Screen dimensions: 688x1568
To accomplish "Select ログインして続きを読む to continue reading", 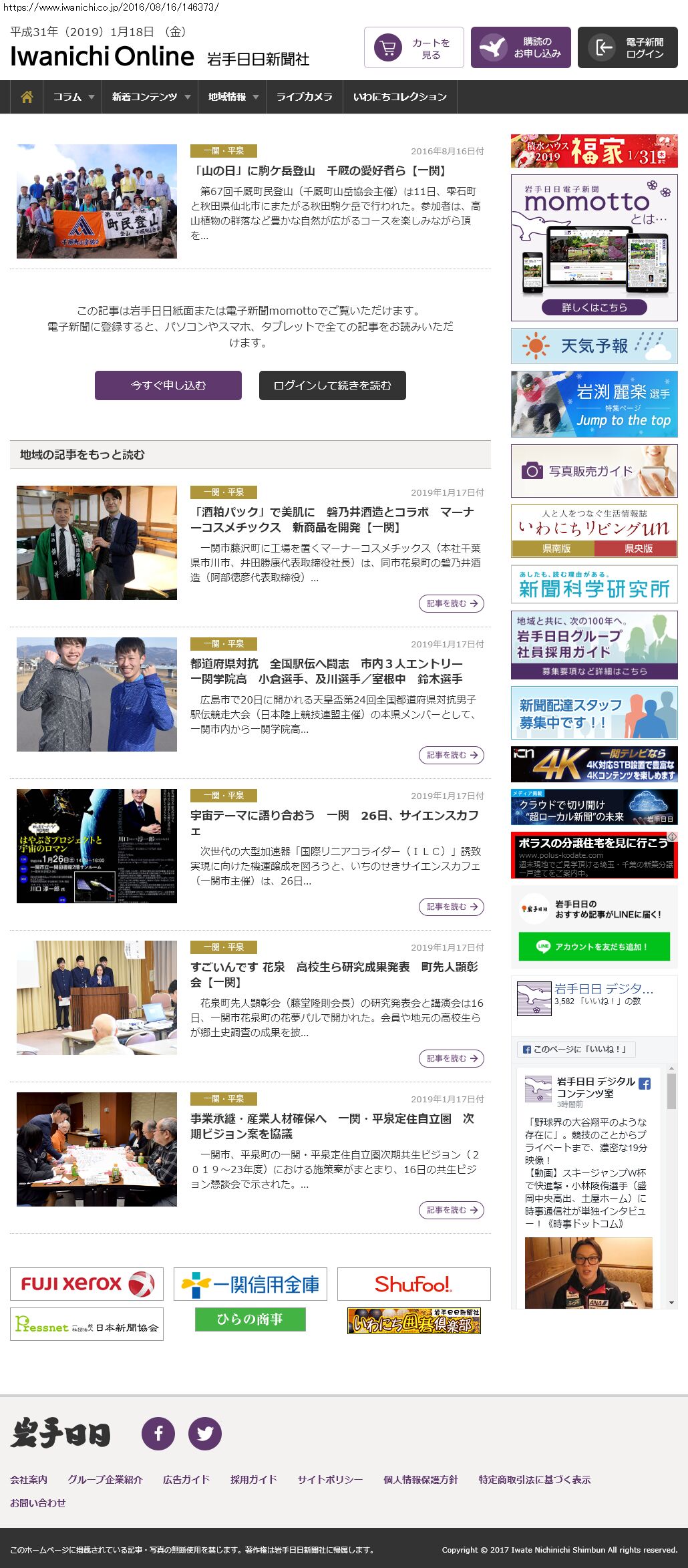I will [x=332, y=385].
